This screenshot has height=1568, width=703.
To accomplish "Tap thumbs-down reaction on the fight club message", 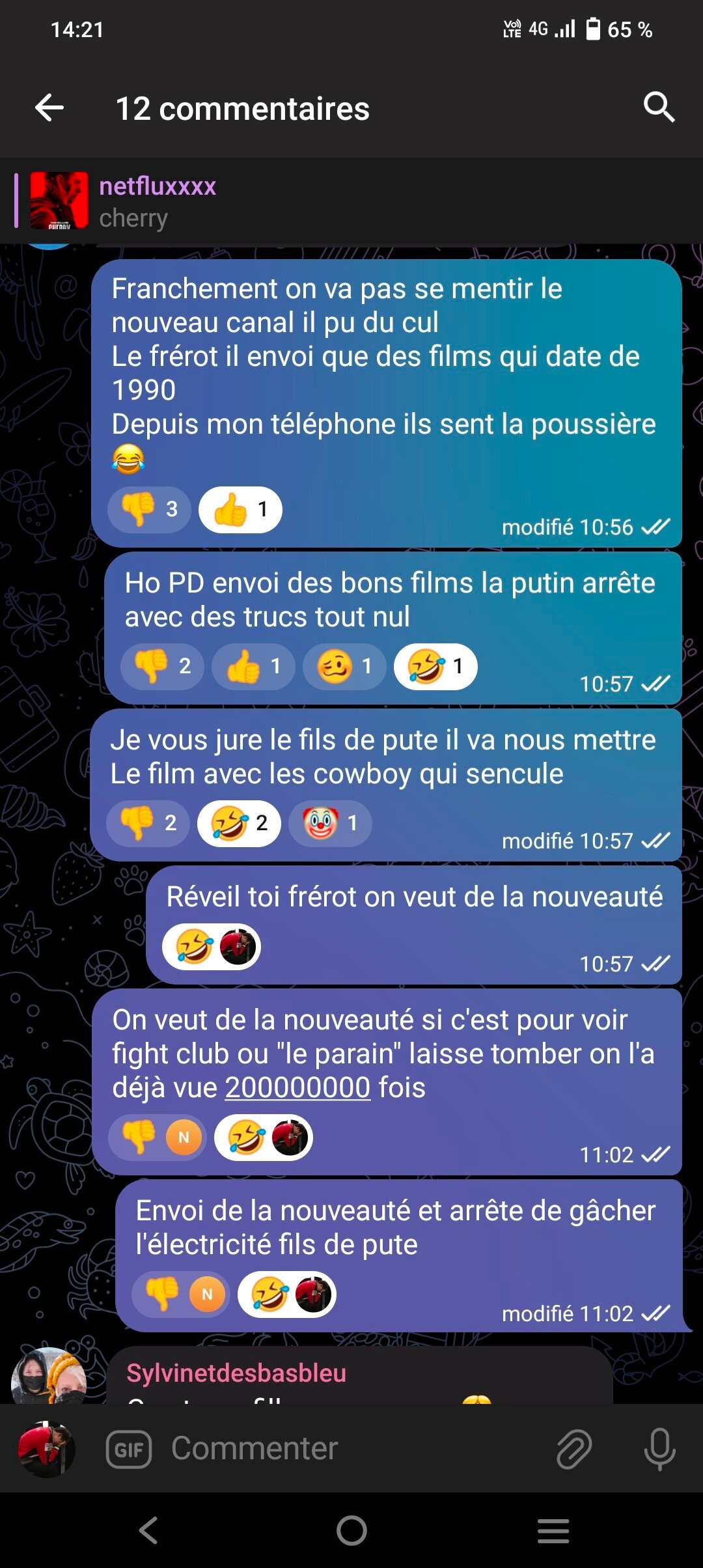I will (158, 1137).
